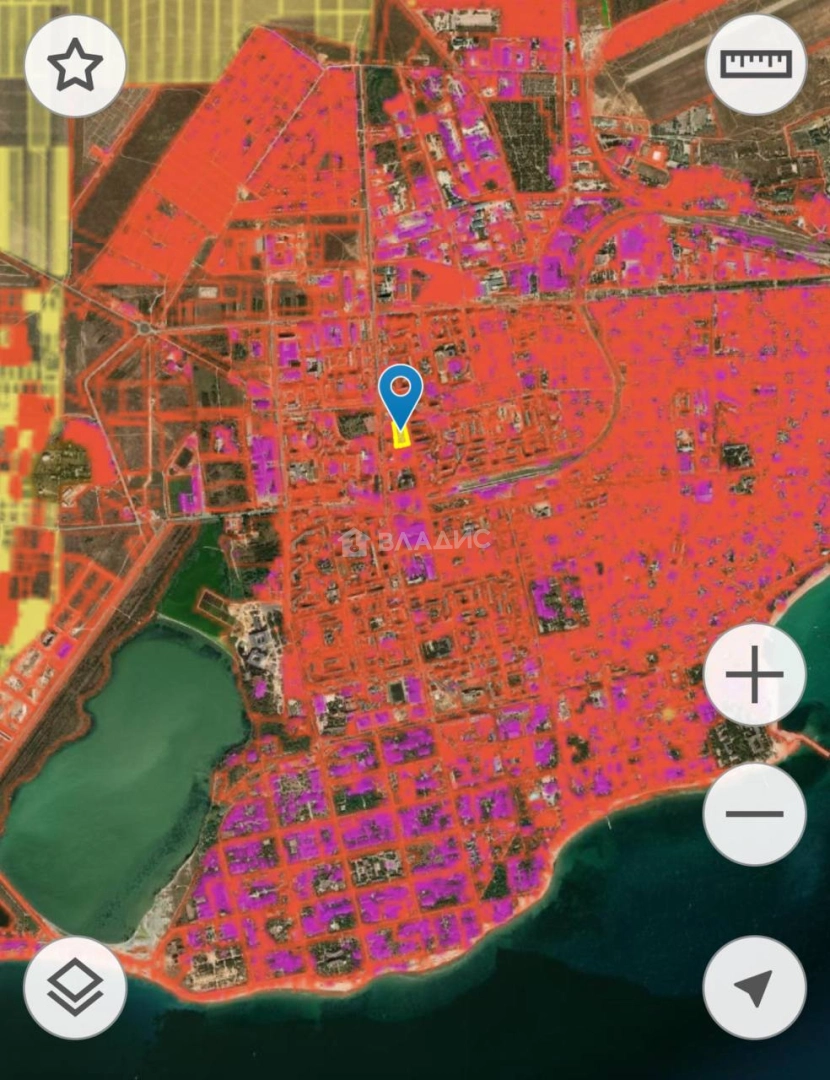This screenshot has width=830, height=1080.
Task: Center the map on my location
Action: coord(754,988)
